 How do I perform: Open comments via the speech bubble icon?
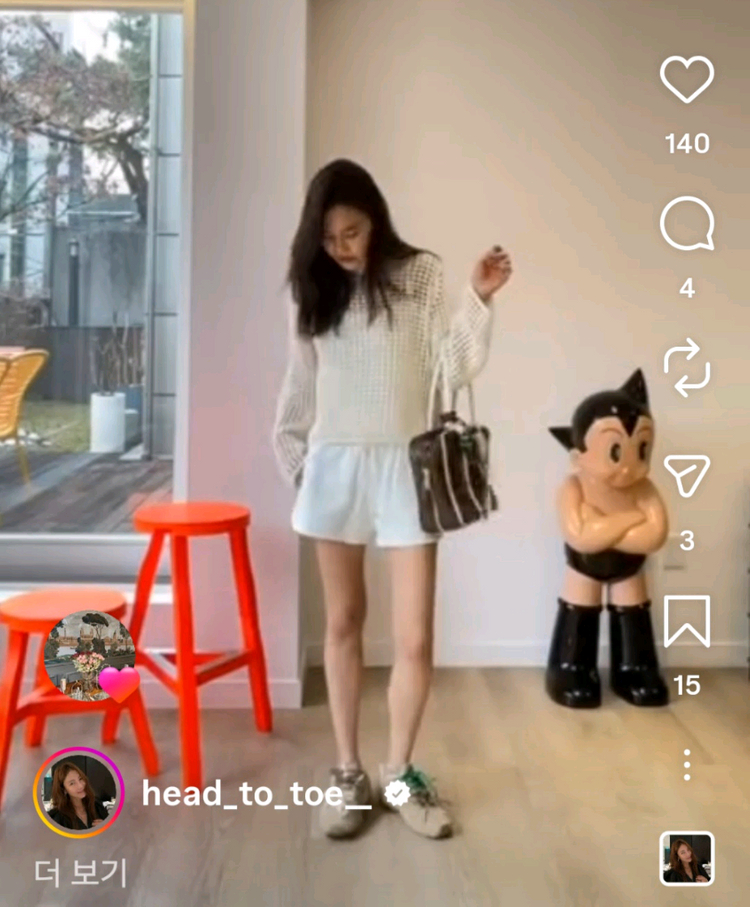point(686,223)
